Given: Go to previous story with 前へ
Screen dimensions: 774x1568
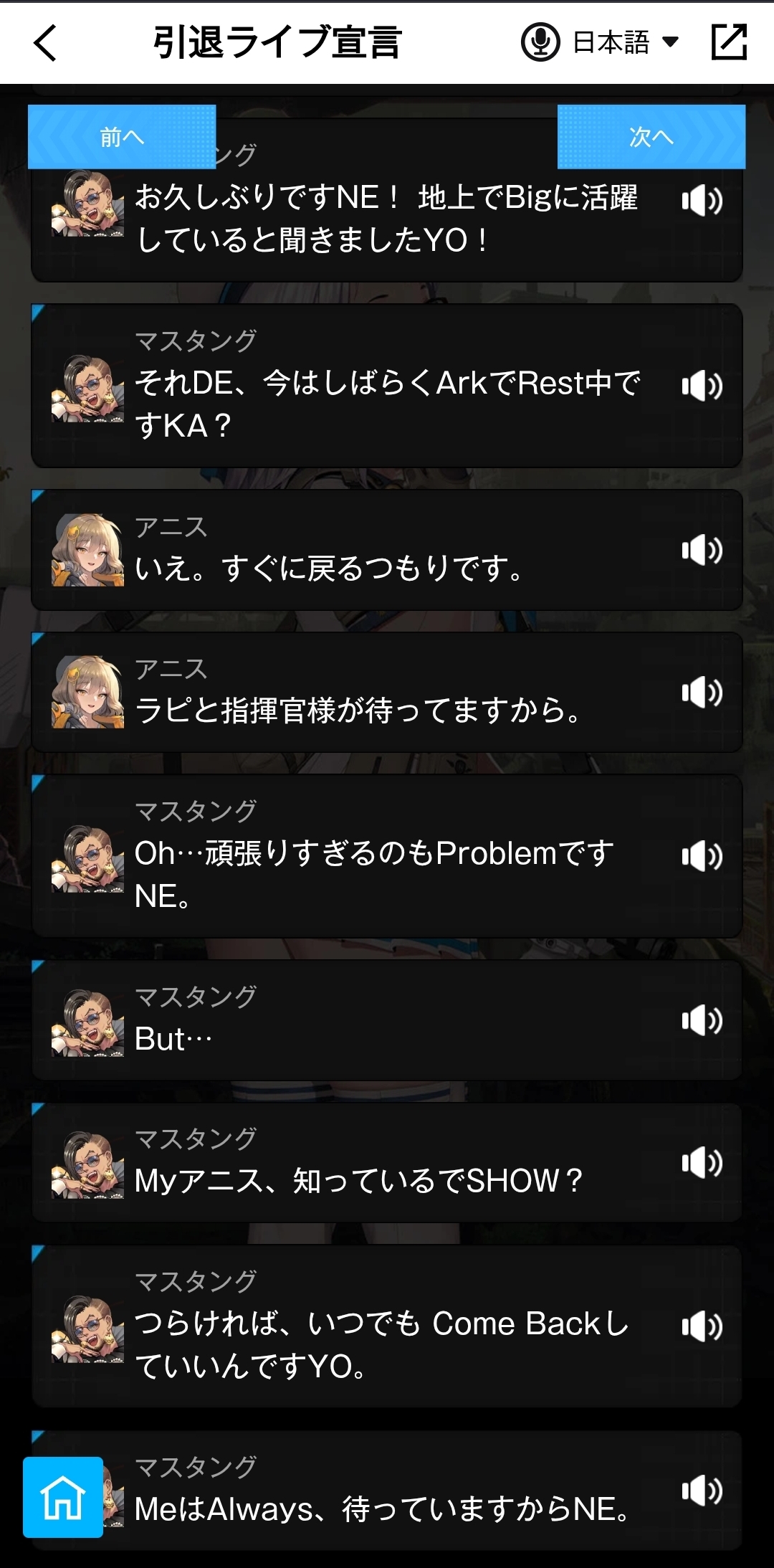Looking at the screenshot, I should 122,137.
